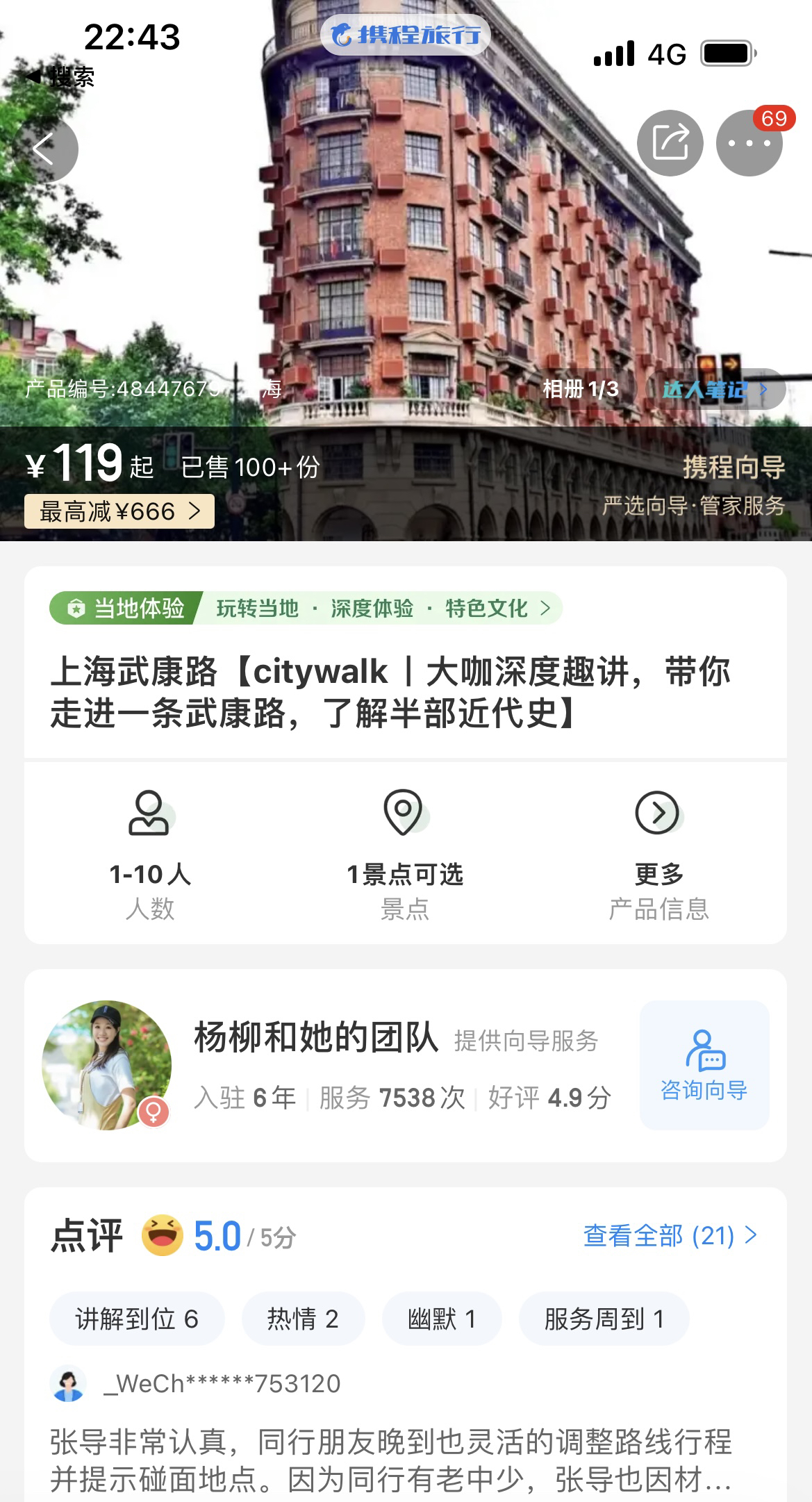Open the 相册 1/3 photo album
Screen dimensions: 812x1502
click(580, 389)
